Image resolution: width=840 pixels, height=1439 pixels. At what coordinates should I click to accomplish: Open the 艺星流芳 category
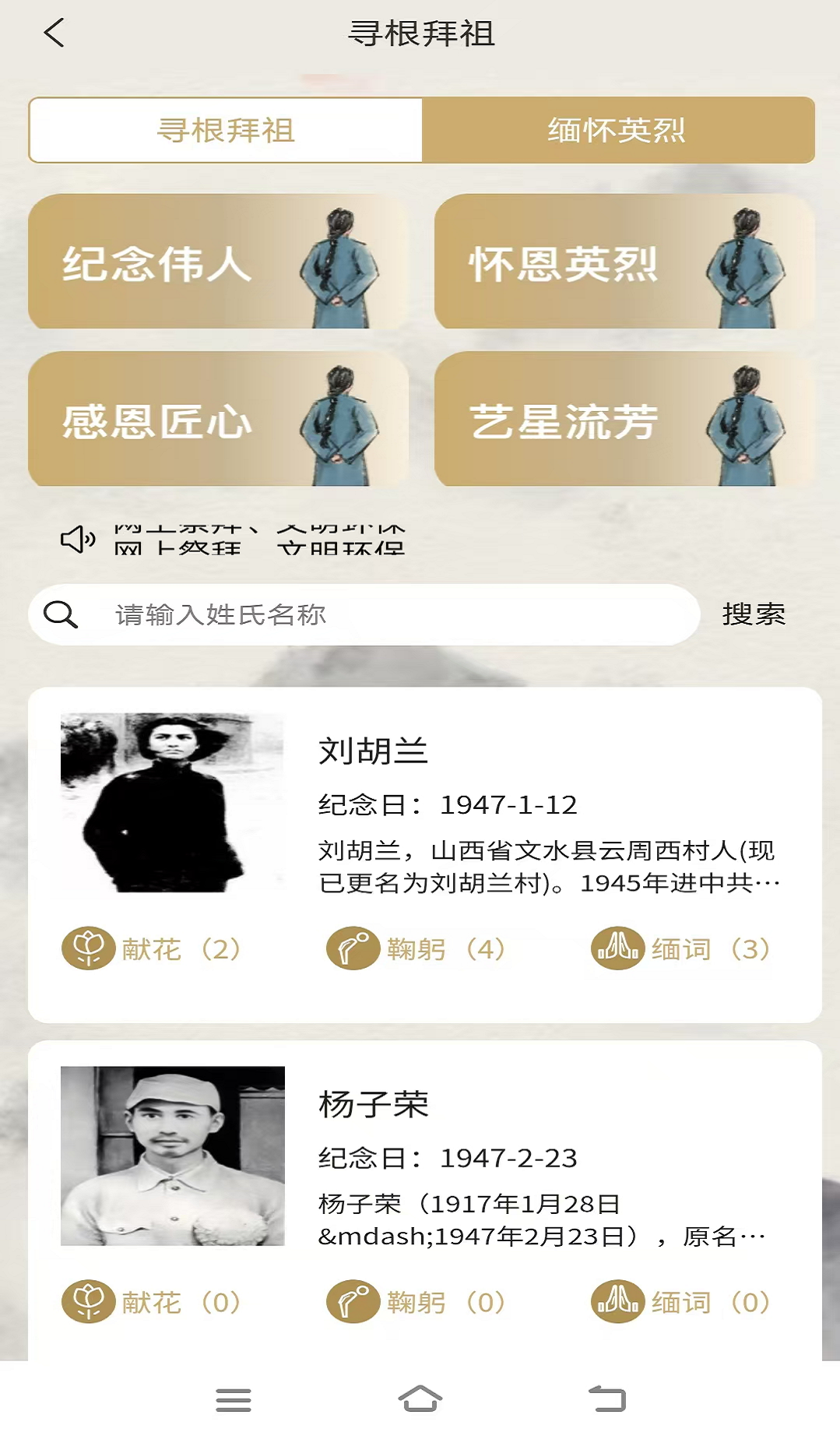click(x=624, y=419)
